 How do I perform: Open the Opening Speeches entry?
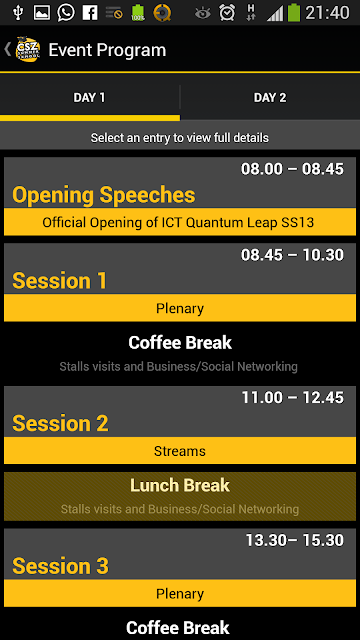click(x=180, y=196)
